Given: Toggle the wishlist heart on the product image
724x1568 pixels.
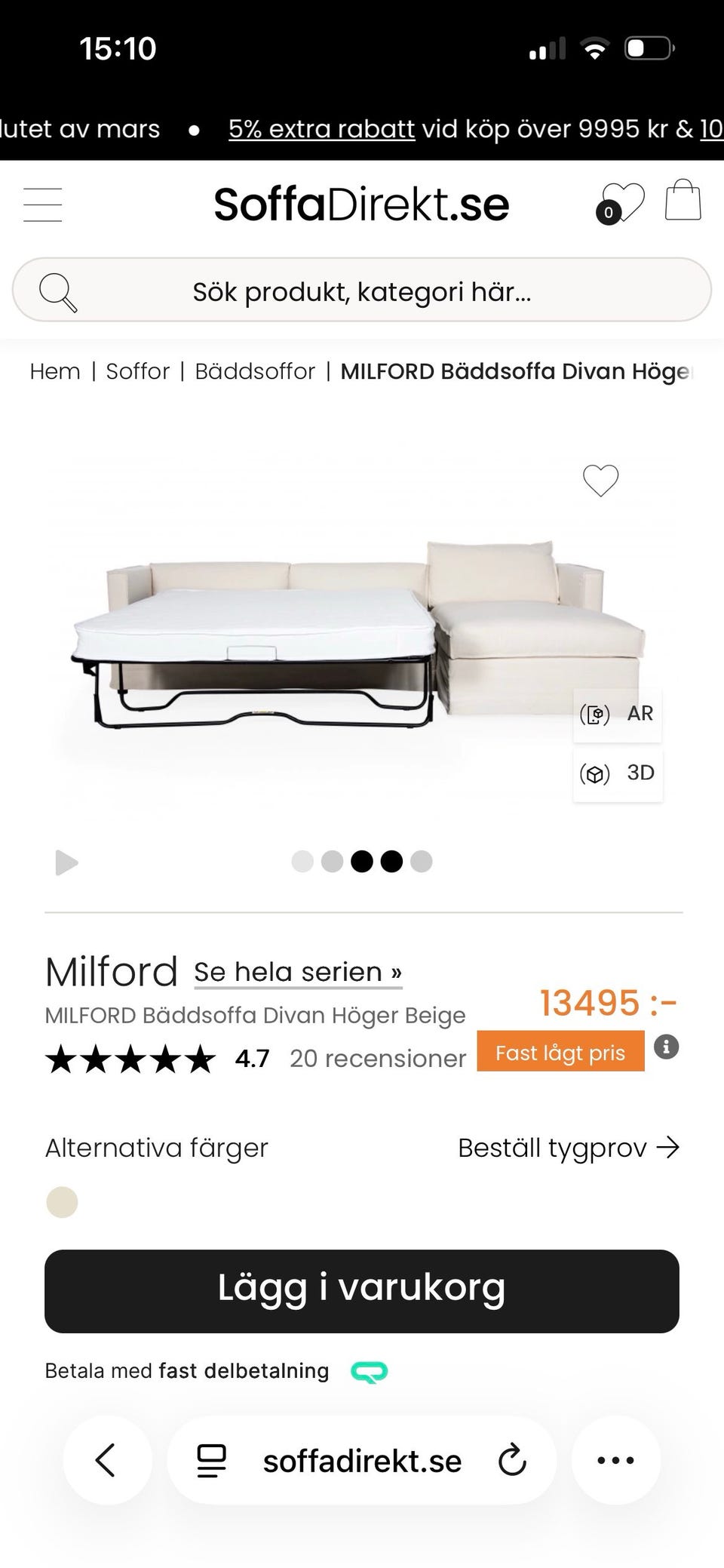Looking at the screenshot, I should [x=600, y=481].
